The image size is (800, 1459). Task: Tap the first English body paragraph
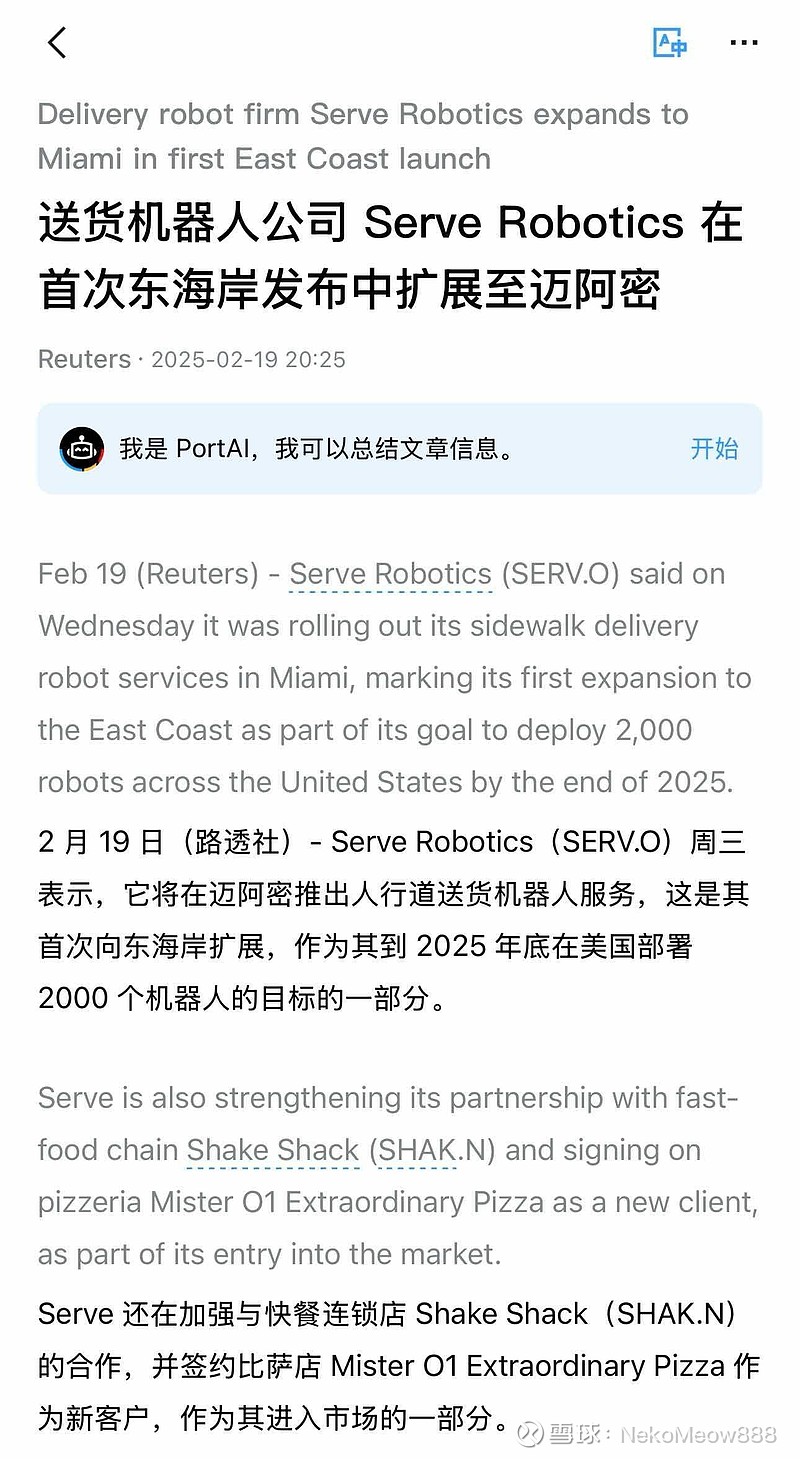pyautogui.click(x=394, y=677)
